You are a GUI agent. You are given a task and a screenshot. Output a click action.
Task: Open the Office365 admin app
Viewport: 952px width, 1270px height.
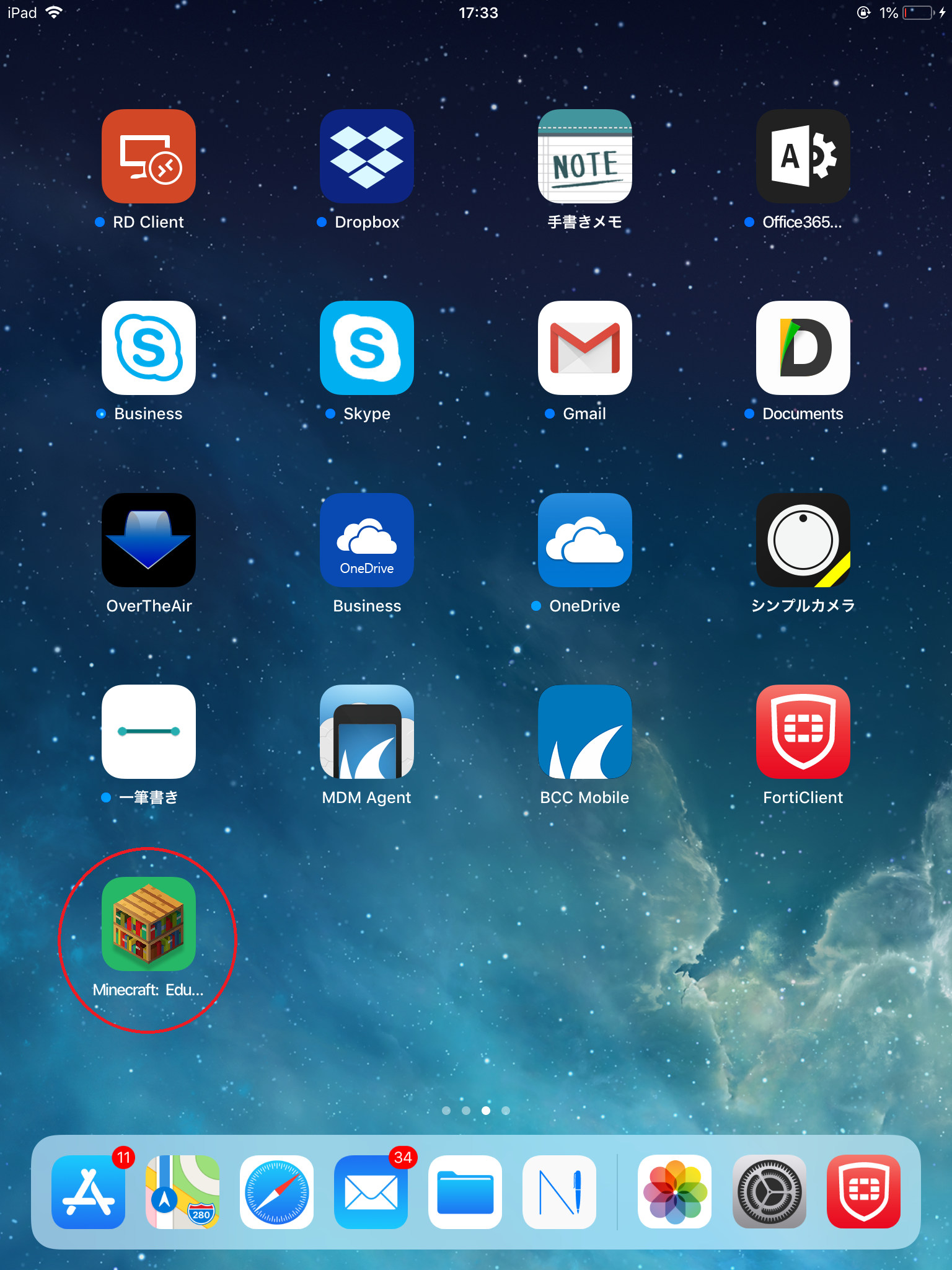click(803, 156)
